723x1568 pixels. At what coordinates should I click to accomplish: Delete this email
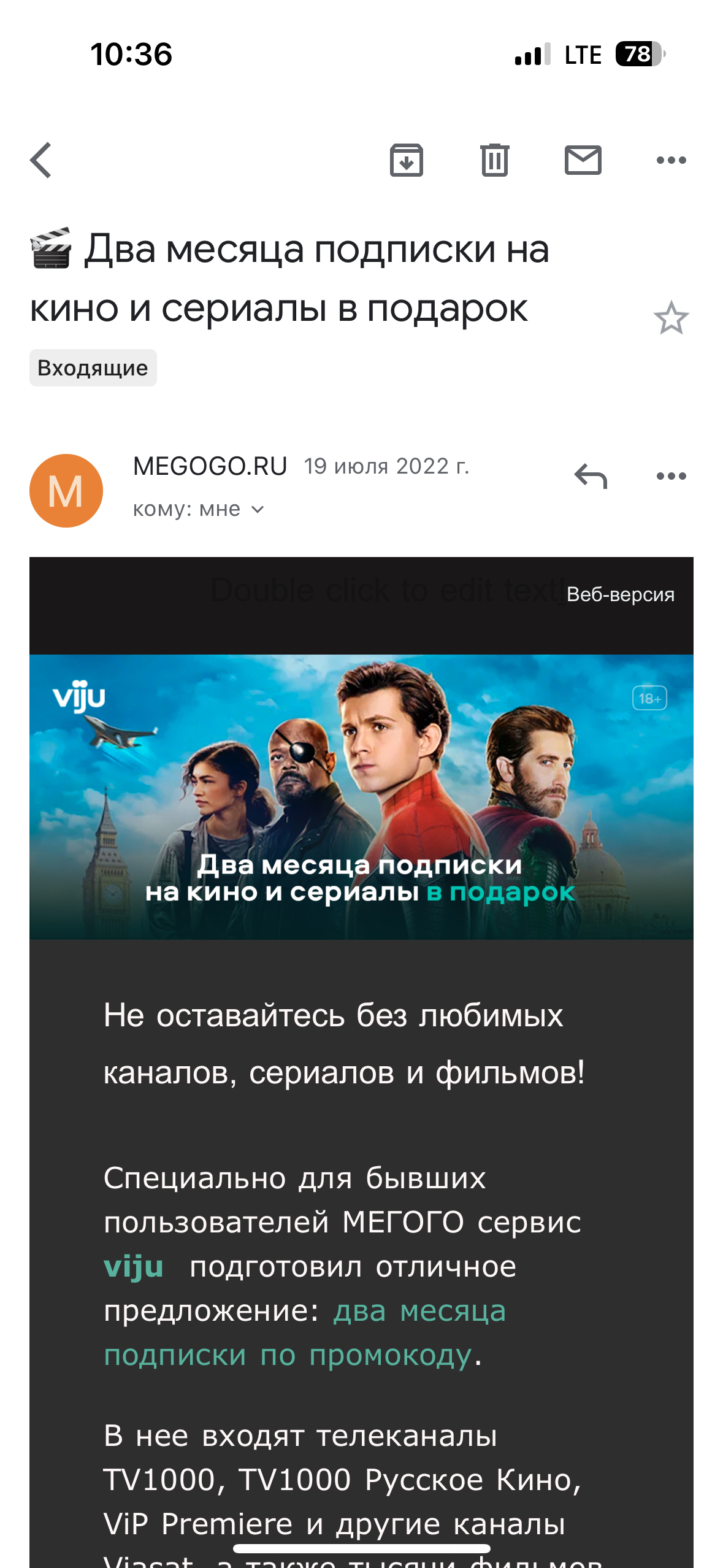pos(494,160)
